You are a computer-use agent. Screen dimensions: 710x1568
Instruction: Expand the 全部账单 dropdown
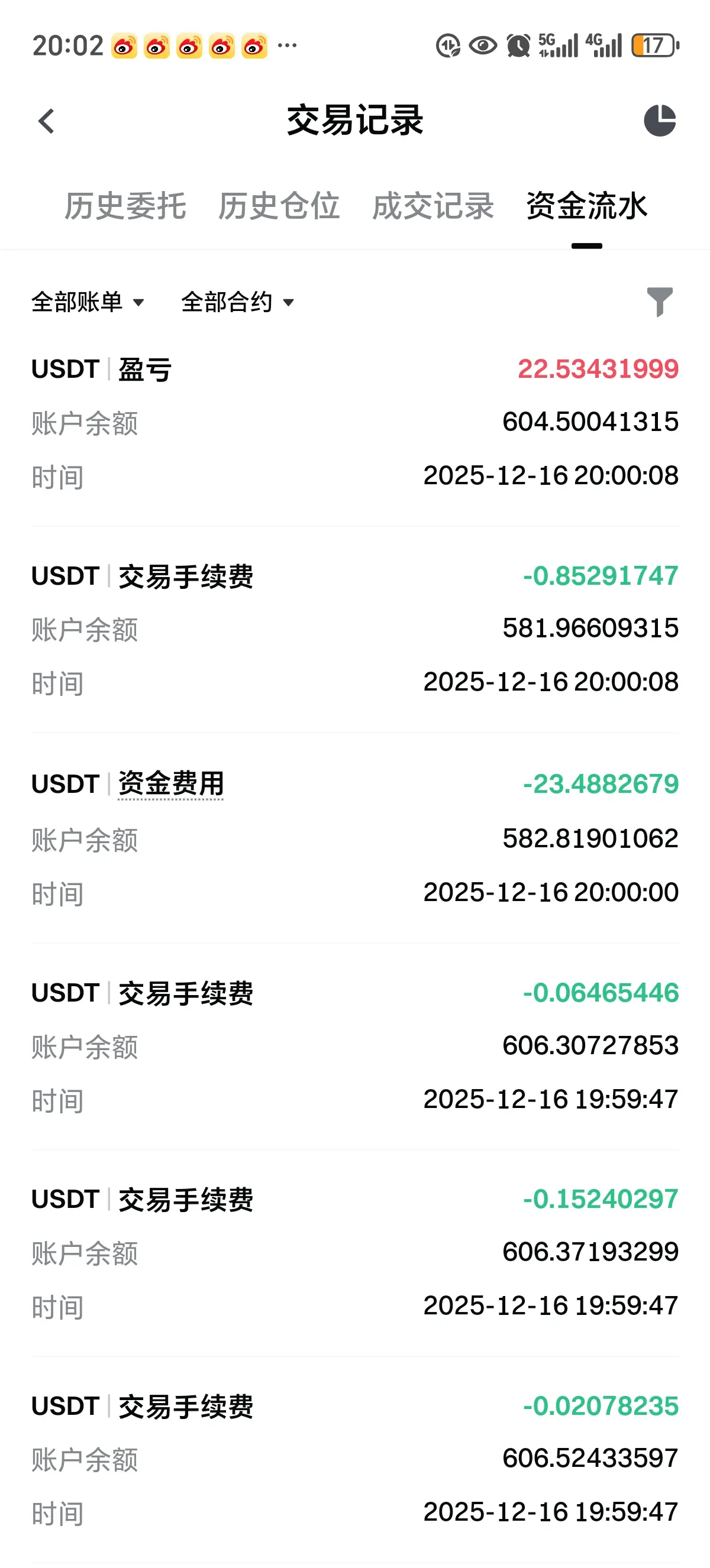click(88, 302)
